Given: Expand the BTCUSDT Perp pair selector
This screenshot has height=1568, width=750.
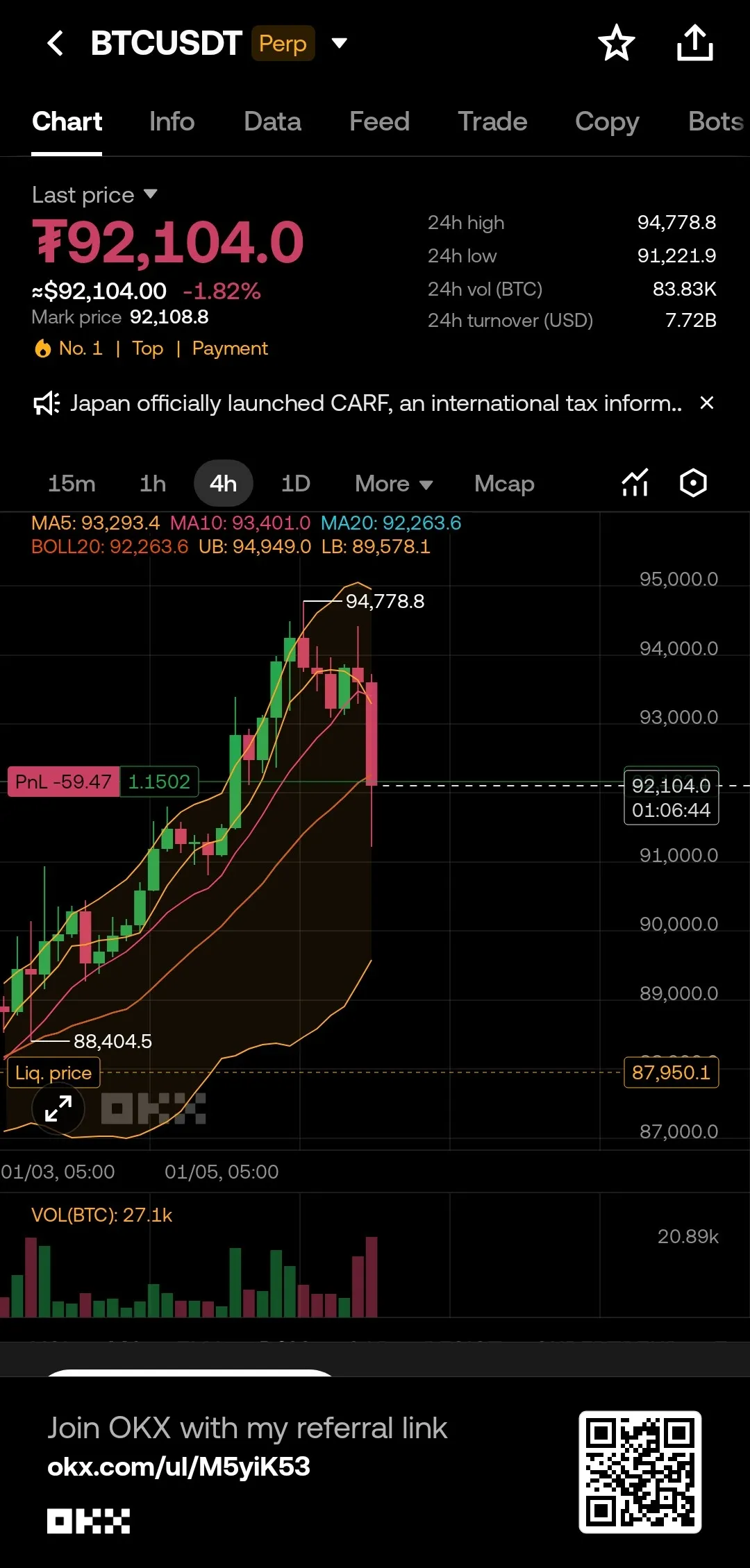Looking at the screenshot, I should 339,43.
